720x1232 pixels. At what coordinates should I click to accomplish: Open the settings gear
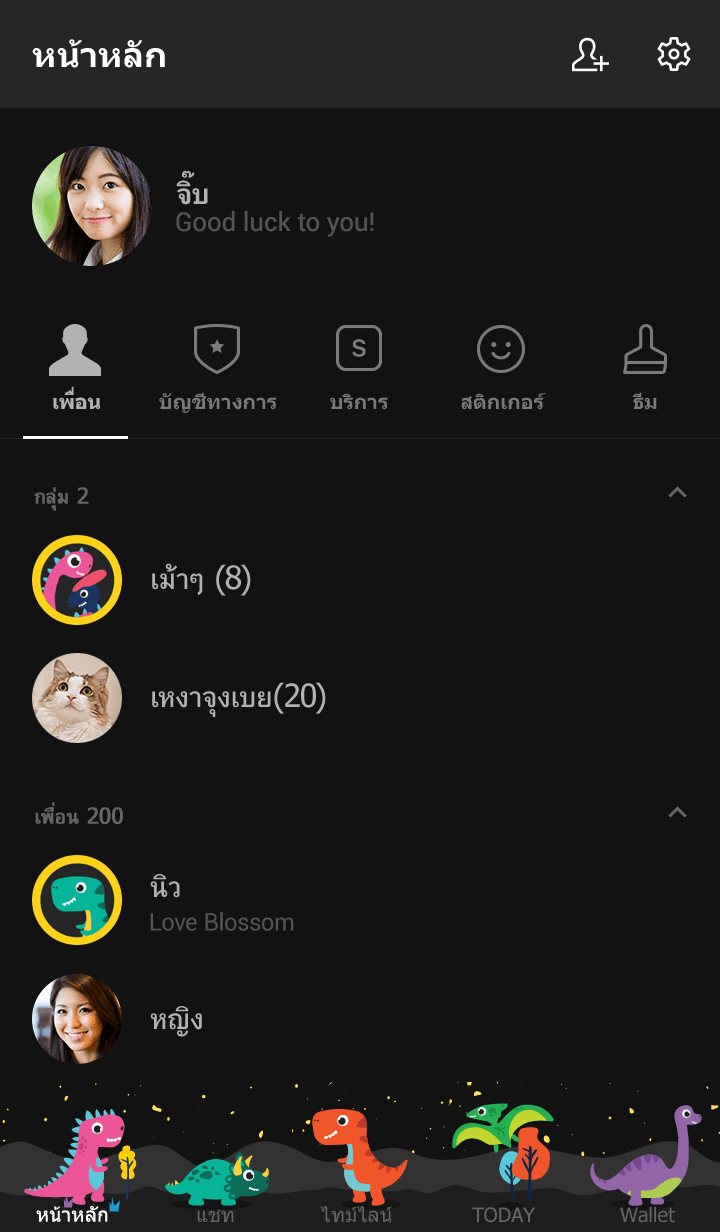click(x=674, y=55)
